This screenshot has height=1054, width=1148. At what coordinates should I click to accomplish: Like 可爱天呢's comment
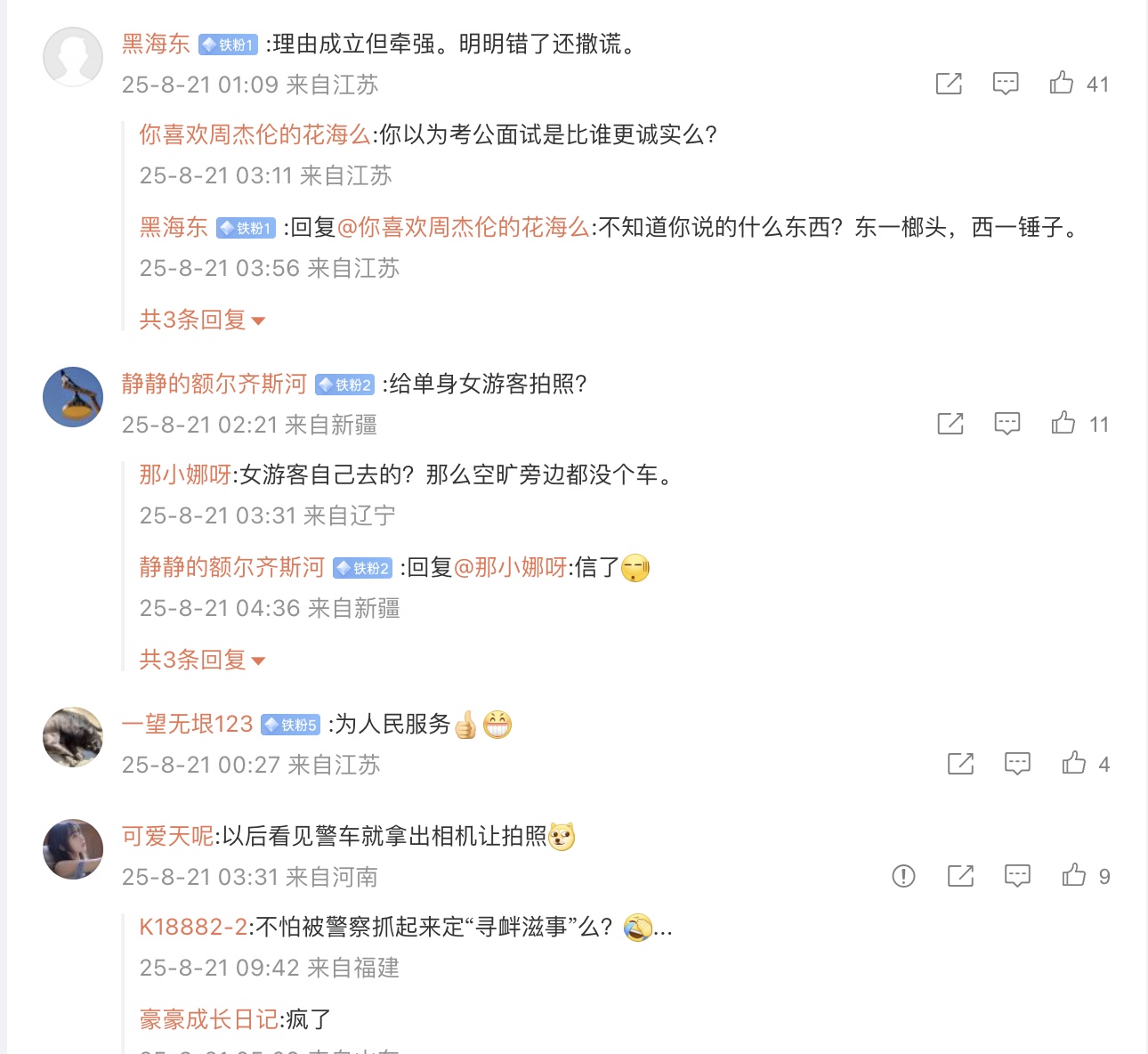(x=1074, y=876)
